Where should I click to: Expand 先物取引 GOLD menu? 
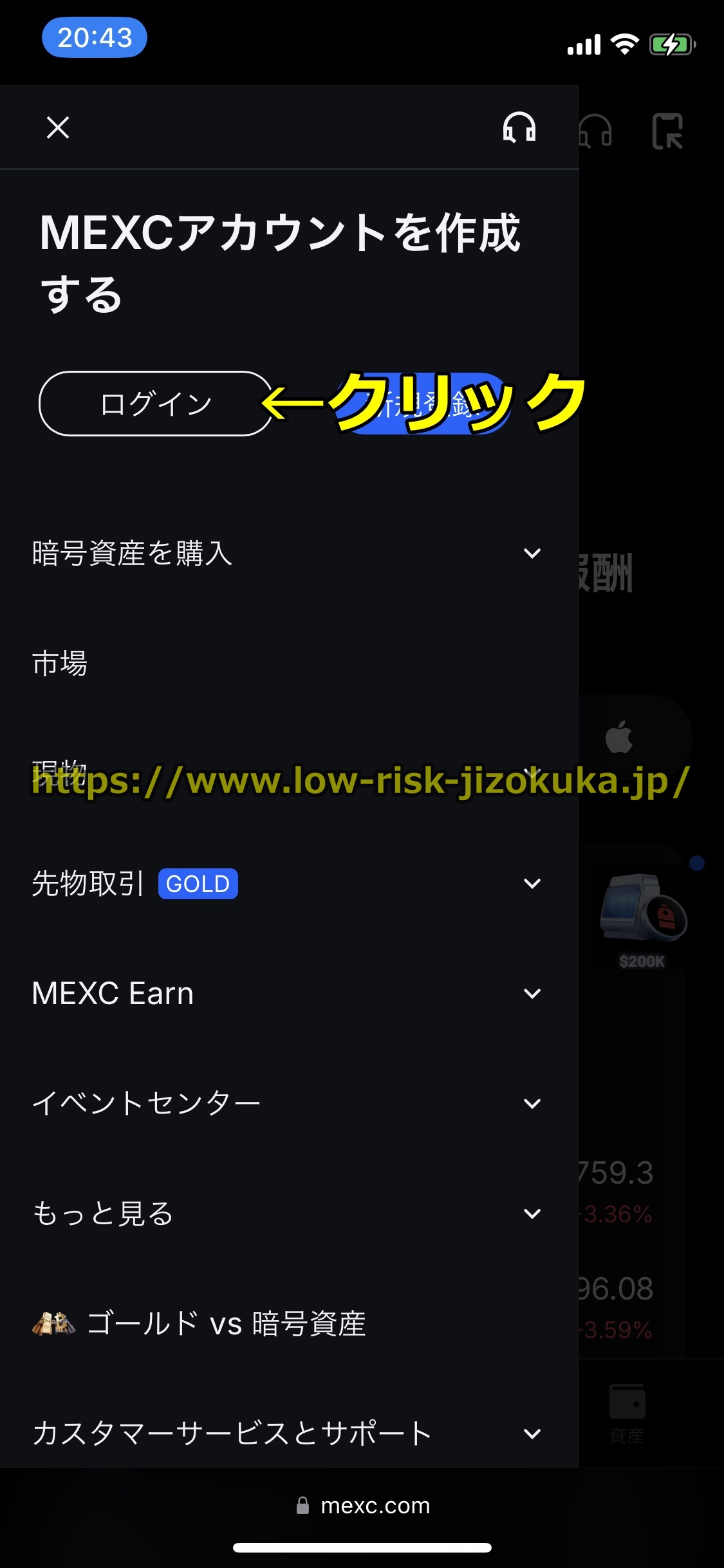point(286,883)
